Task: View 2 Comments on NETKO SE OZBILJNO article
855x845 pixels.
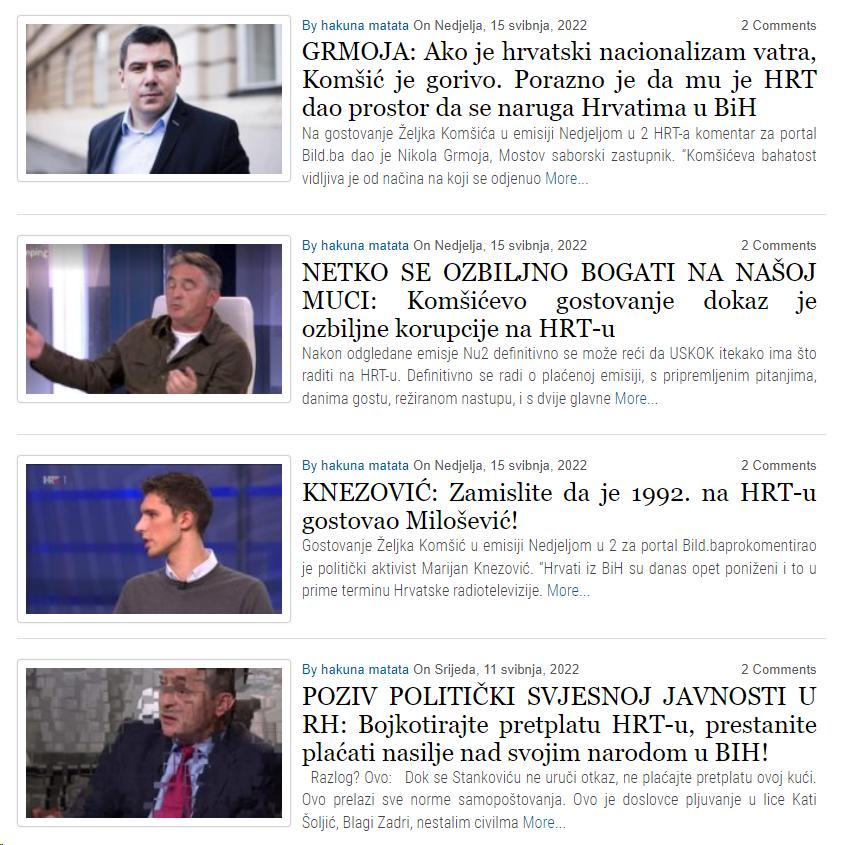Action: 778,245
